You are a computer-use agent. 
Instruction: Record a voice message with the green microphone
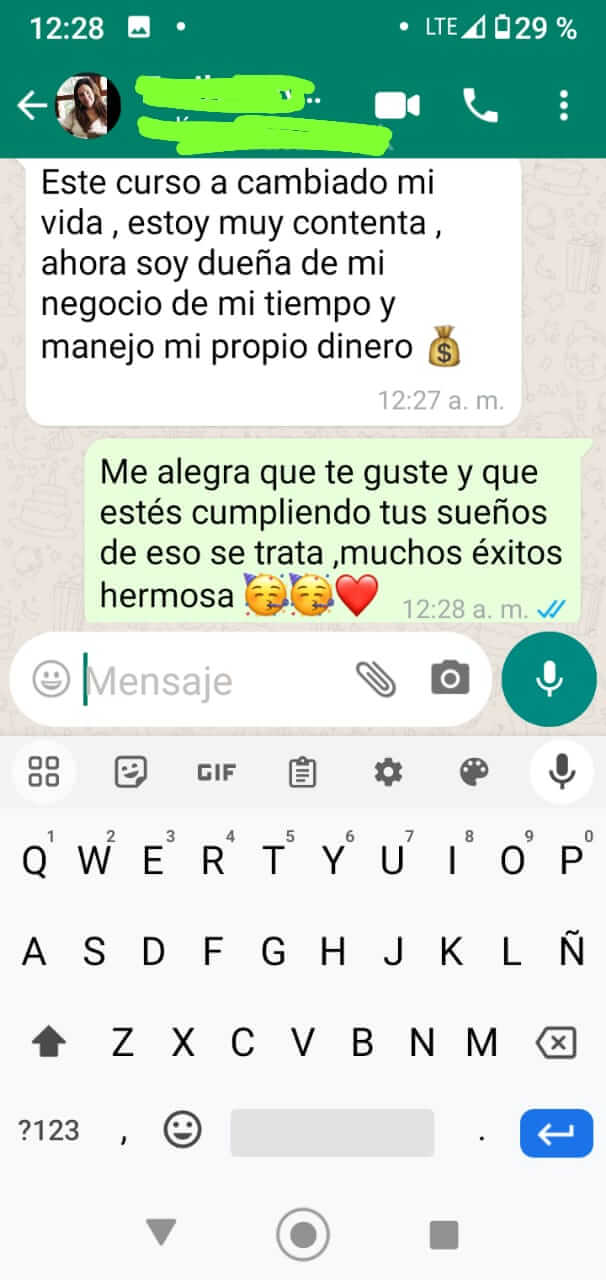tap(548, 680)
